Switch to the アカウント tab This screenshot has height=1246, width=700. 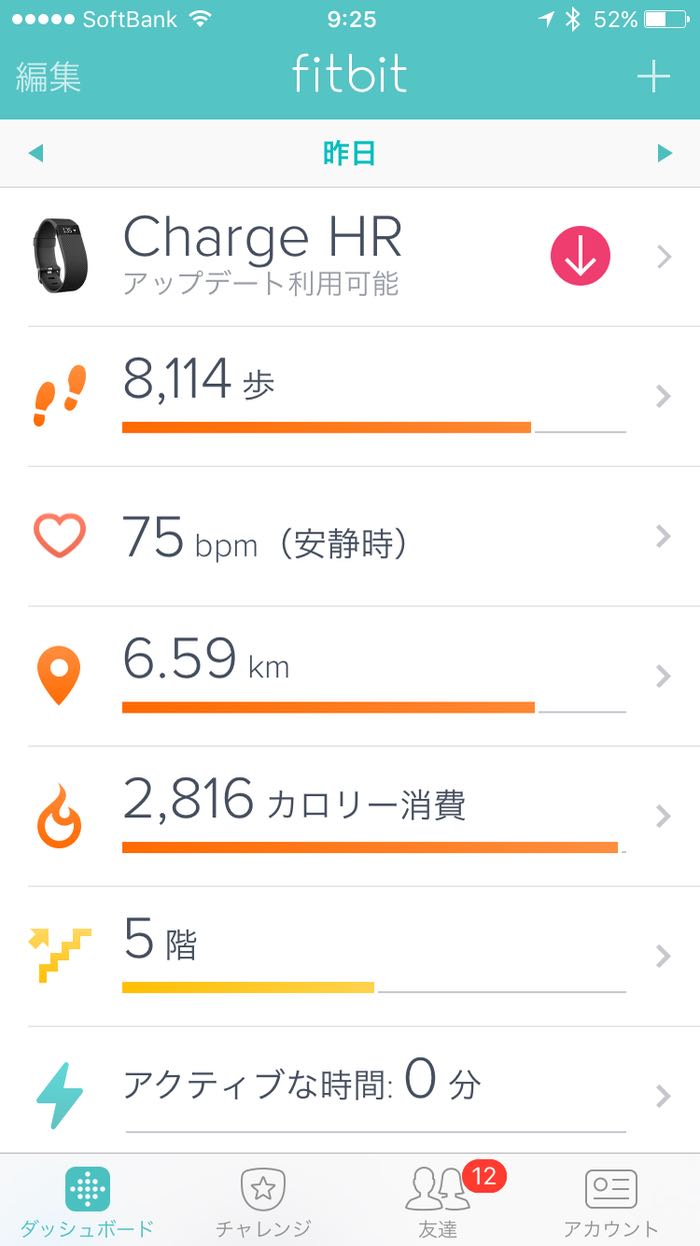[611, 1201]
